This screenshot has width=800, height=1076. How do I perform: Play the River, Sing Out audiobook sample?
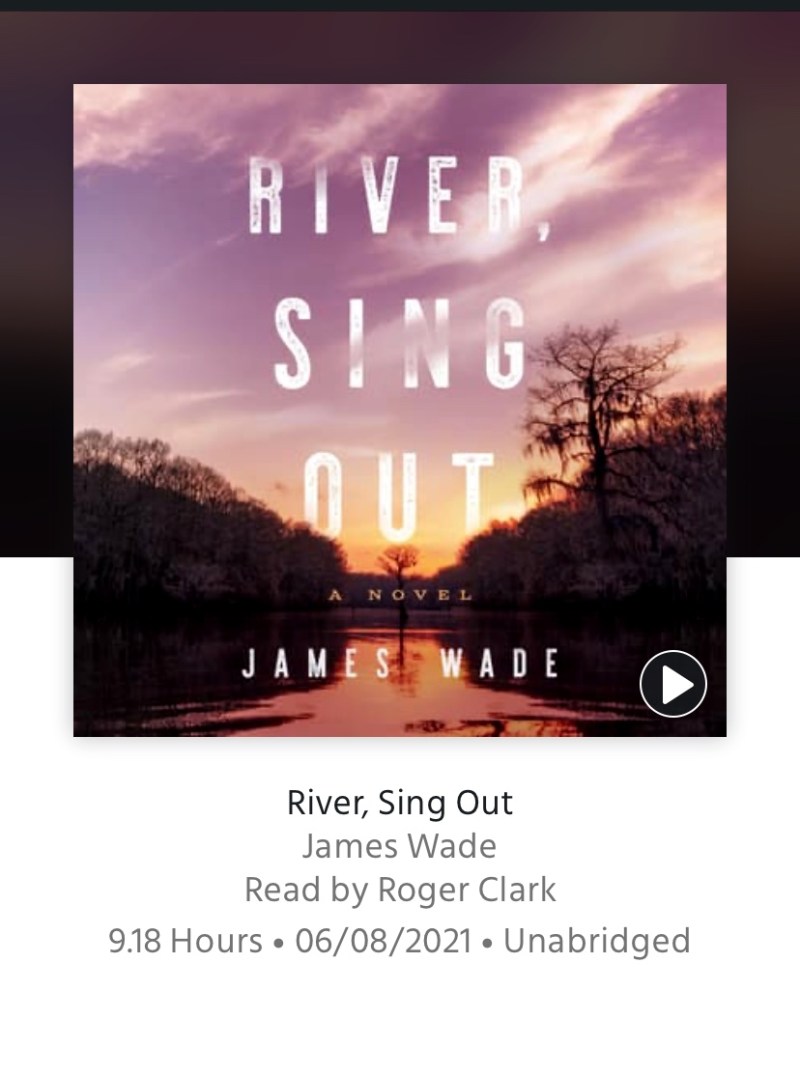pyautogui.click(x=673, y=684)
